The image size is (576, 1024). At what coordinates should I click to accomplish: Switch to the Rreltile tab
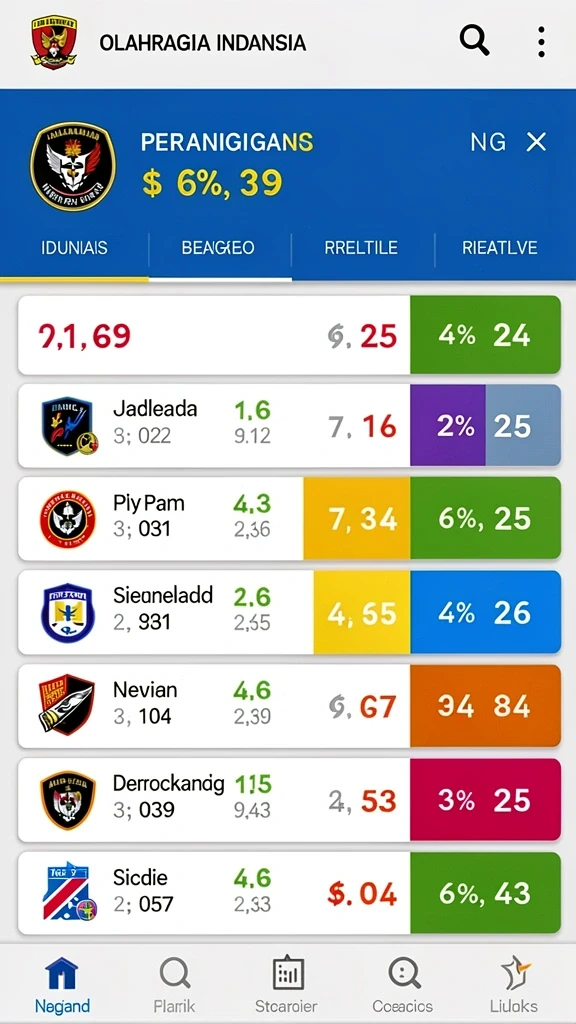click(361, 248)
